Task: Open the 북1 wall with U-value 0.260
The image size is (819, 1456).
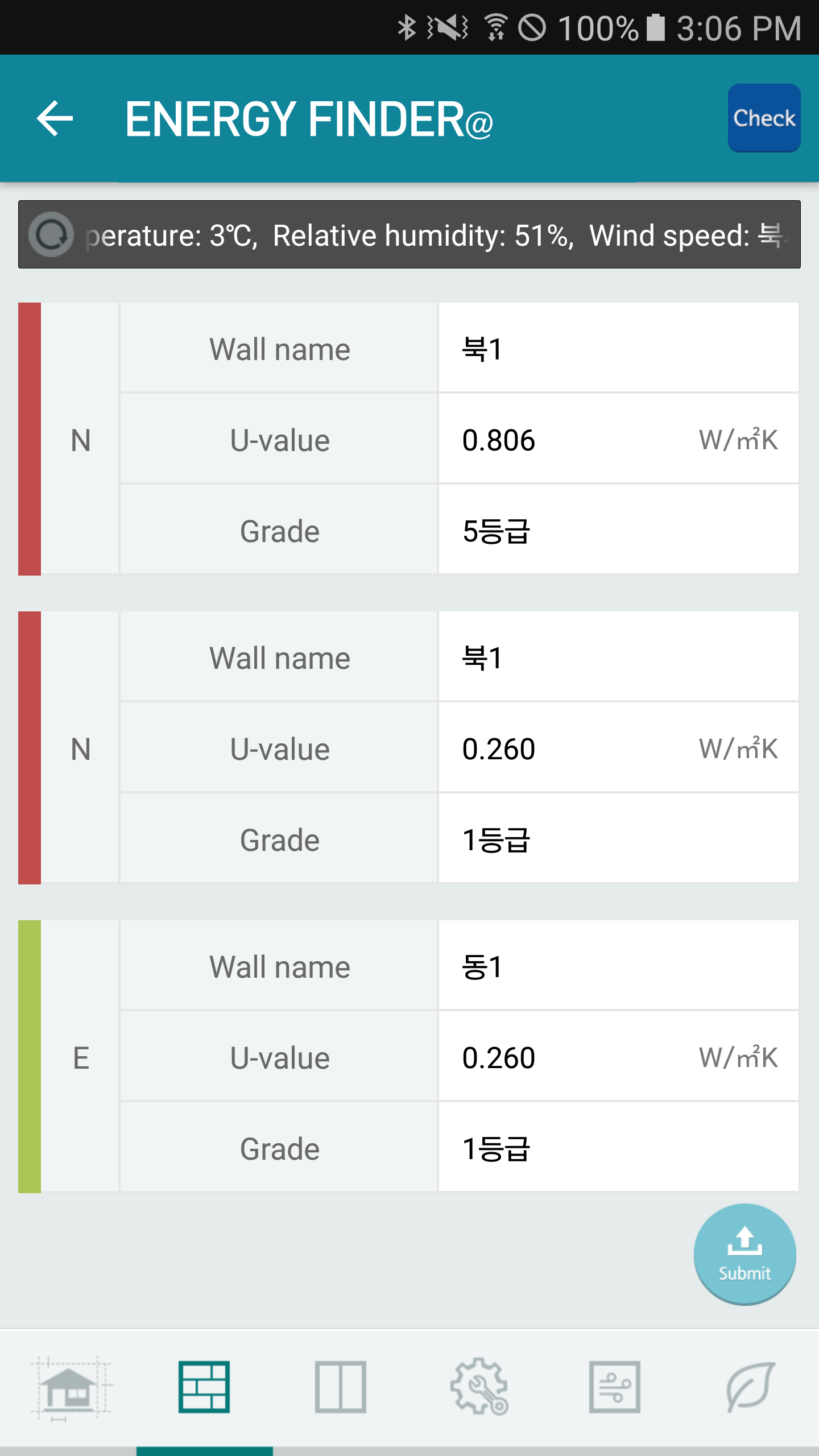Action: [x=408, y=747]
